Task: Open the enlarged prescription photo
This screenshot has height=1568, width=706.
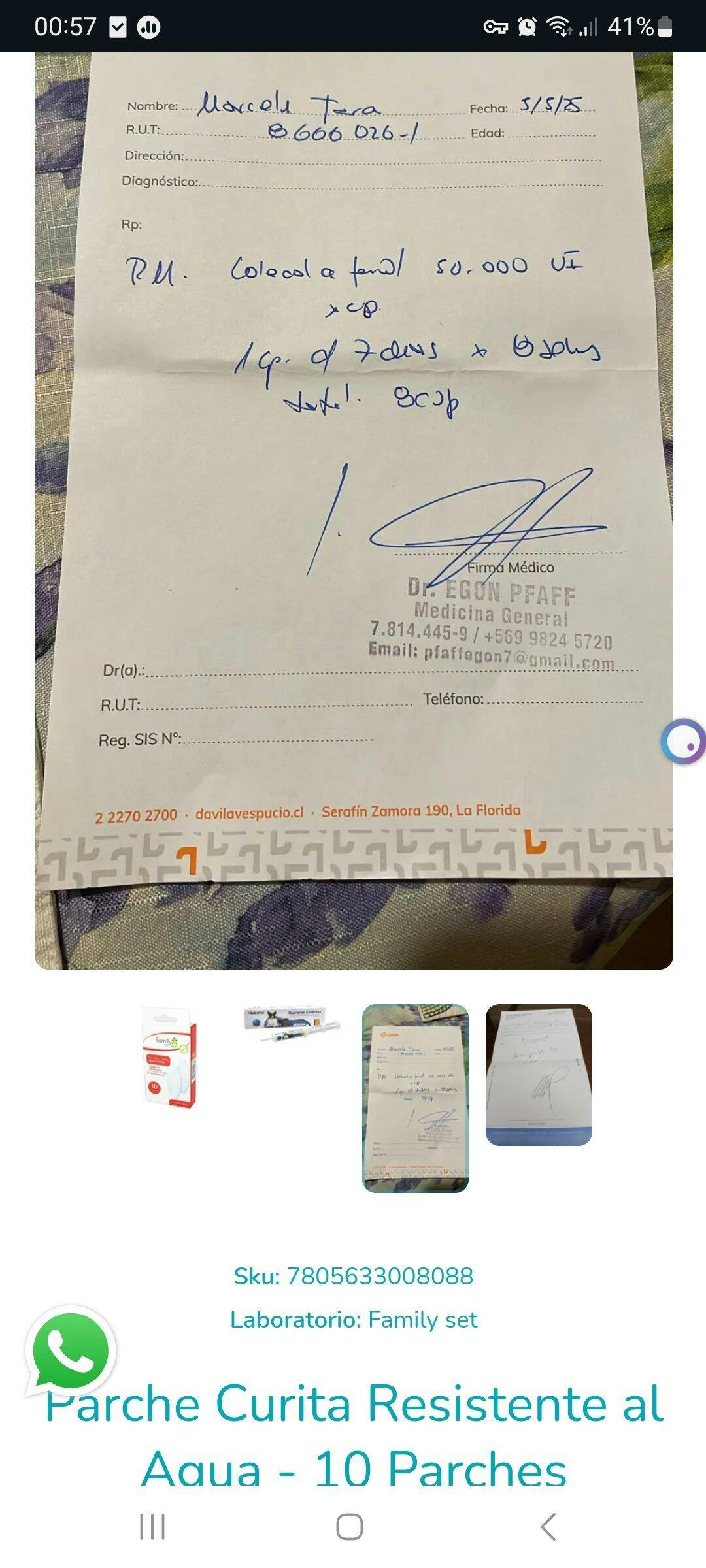Action: [354, 510]
